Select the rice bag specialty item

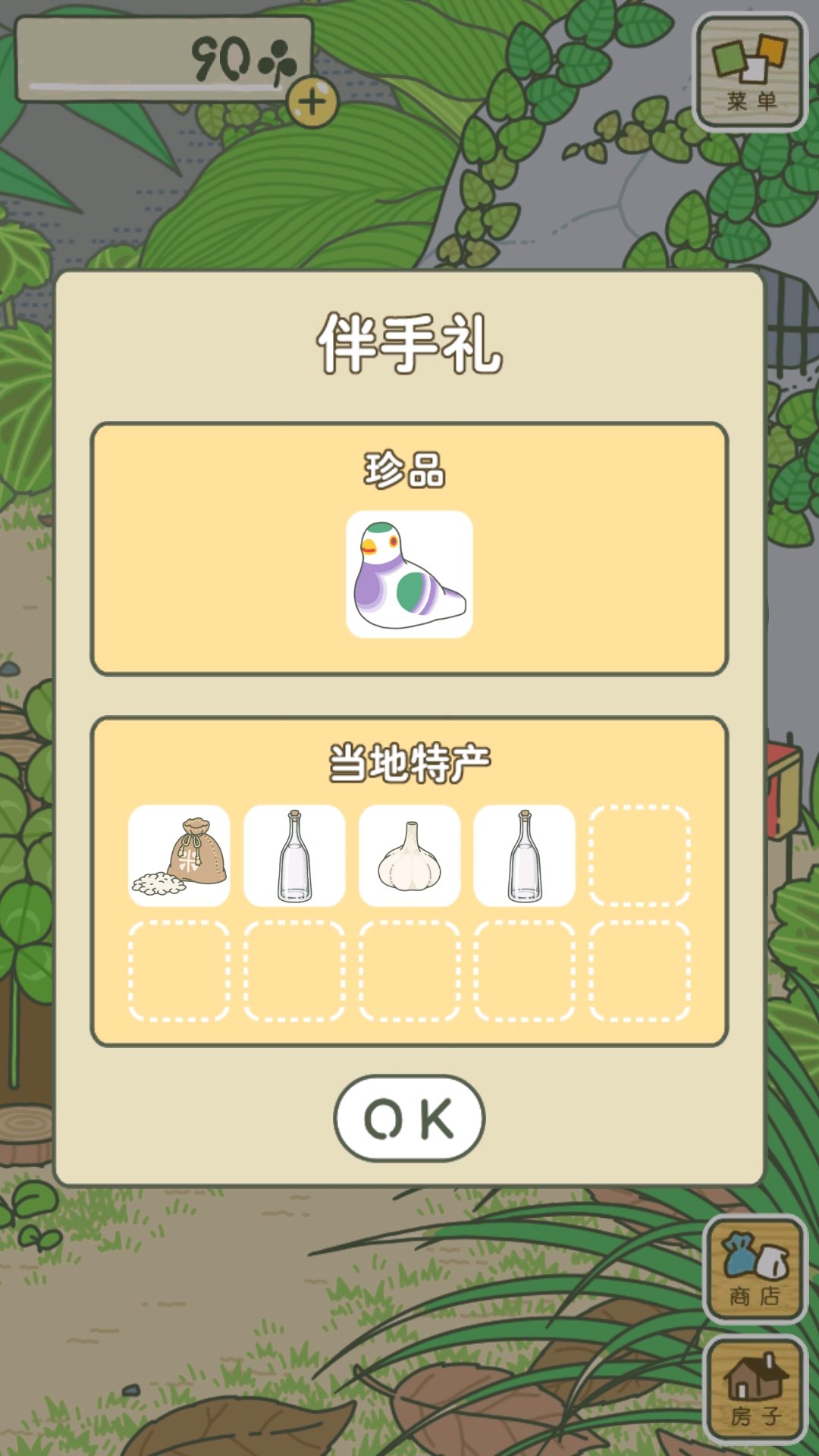point(180,855)
